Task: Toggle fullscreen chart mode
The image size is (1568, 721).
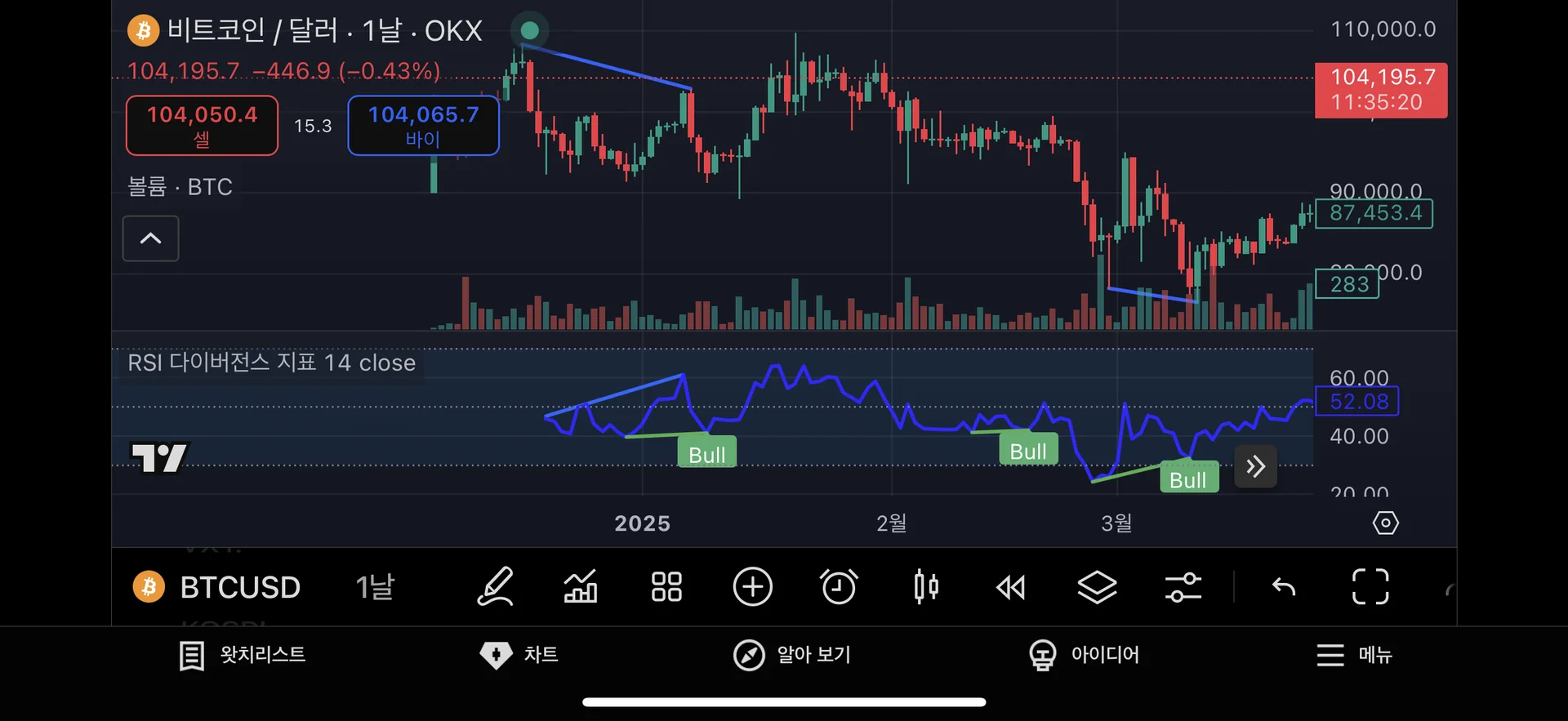Action: coord(1370,587)
